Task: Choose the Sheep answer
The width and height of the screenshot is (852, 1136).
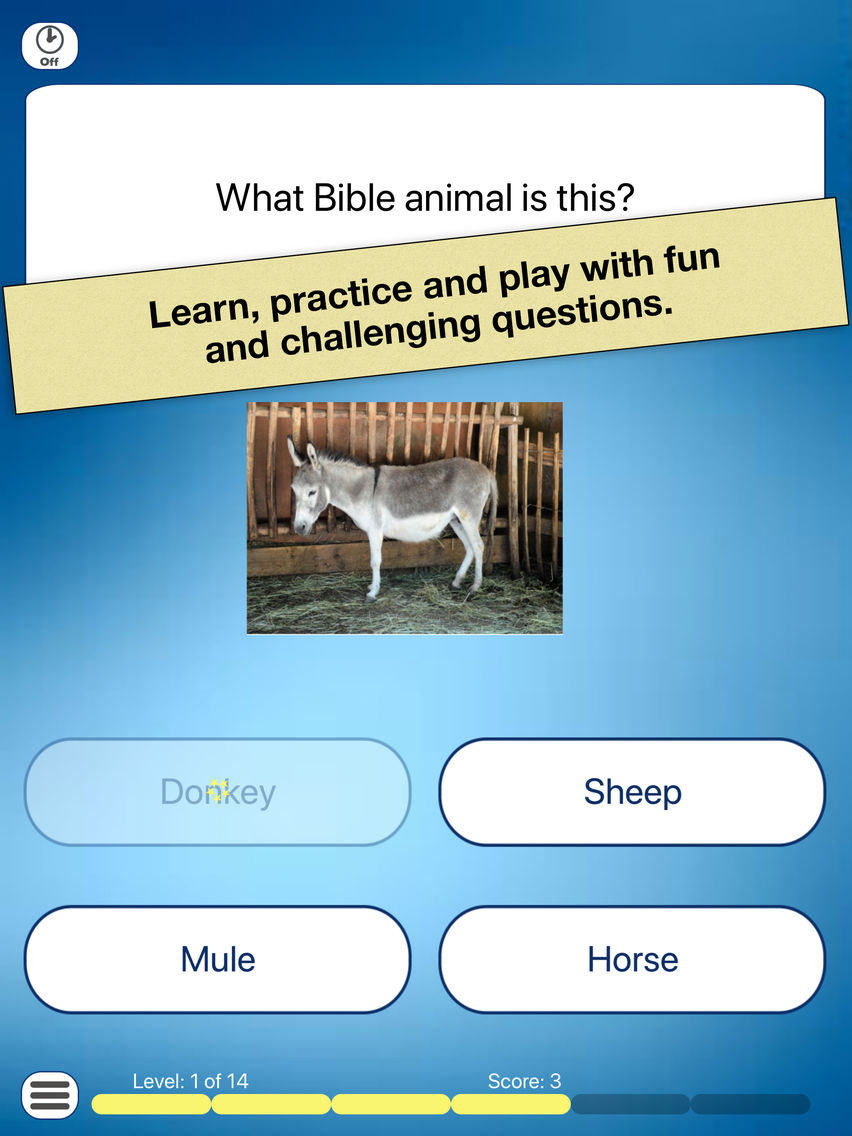Action: [x=631, y=791]
